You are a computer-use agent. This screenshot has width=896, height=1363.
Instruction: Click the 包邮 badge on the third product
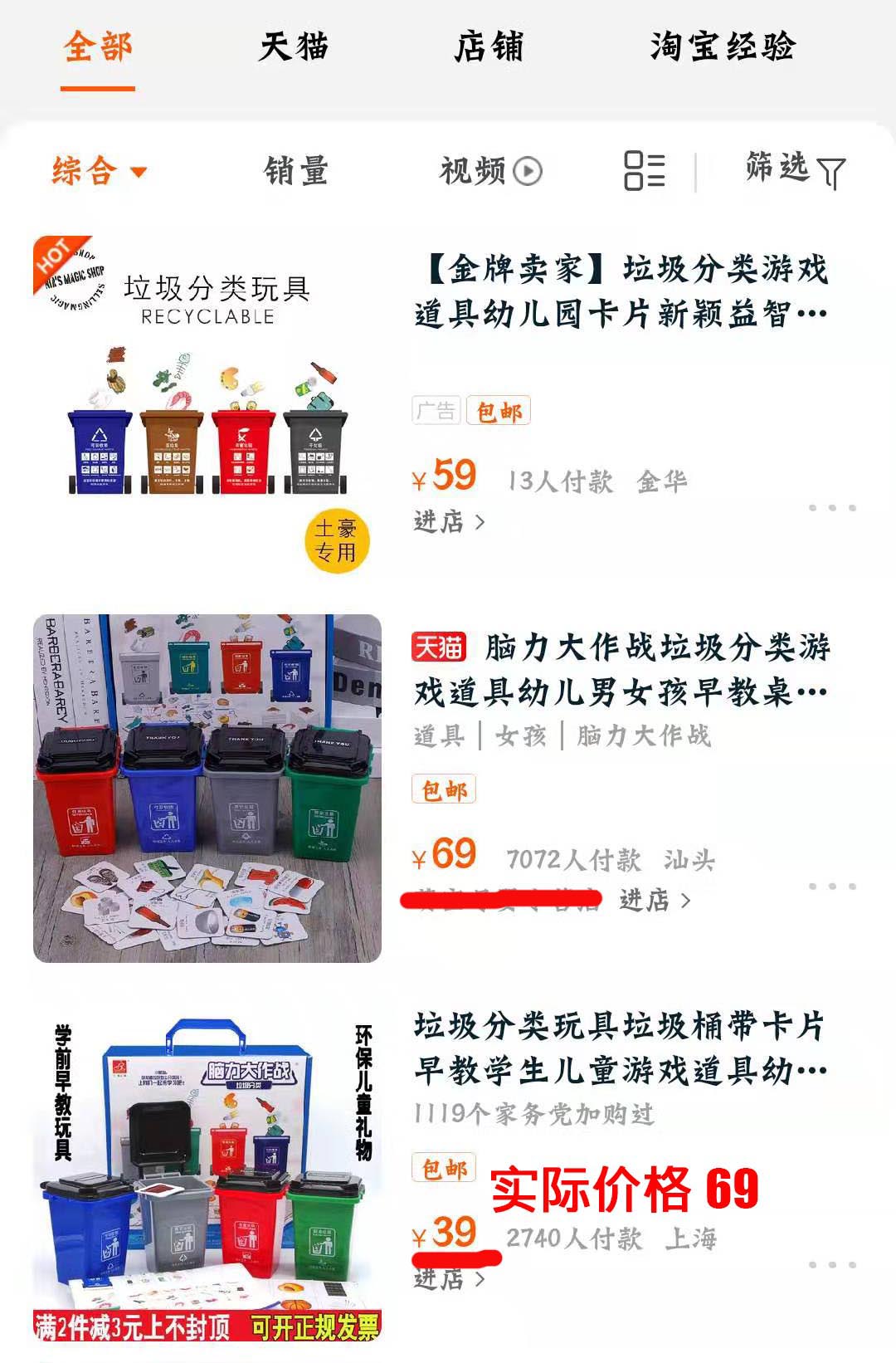pyautogui.click(x=441, y=1168)
